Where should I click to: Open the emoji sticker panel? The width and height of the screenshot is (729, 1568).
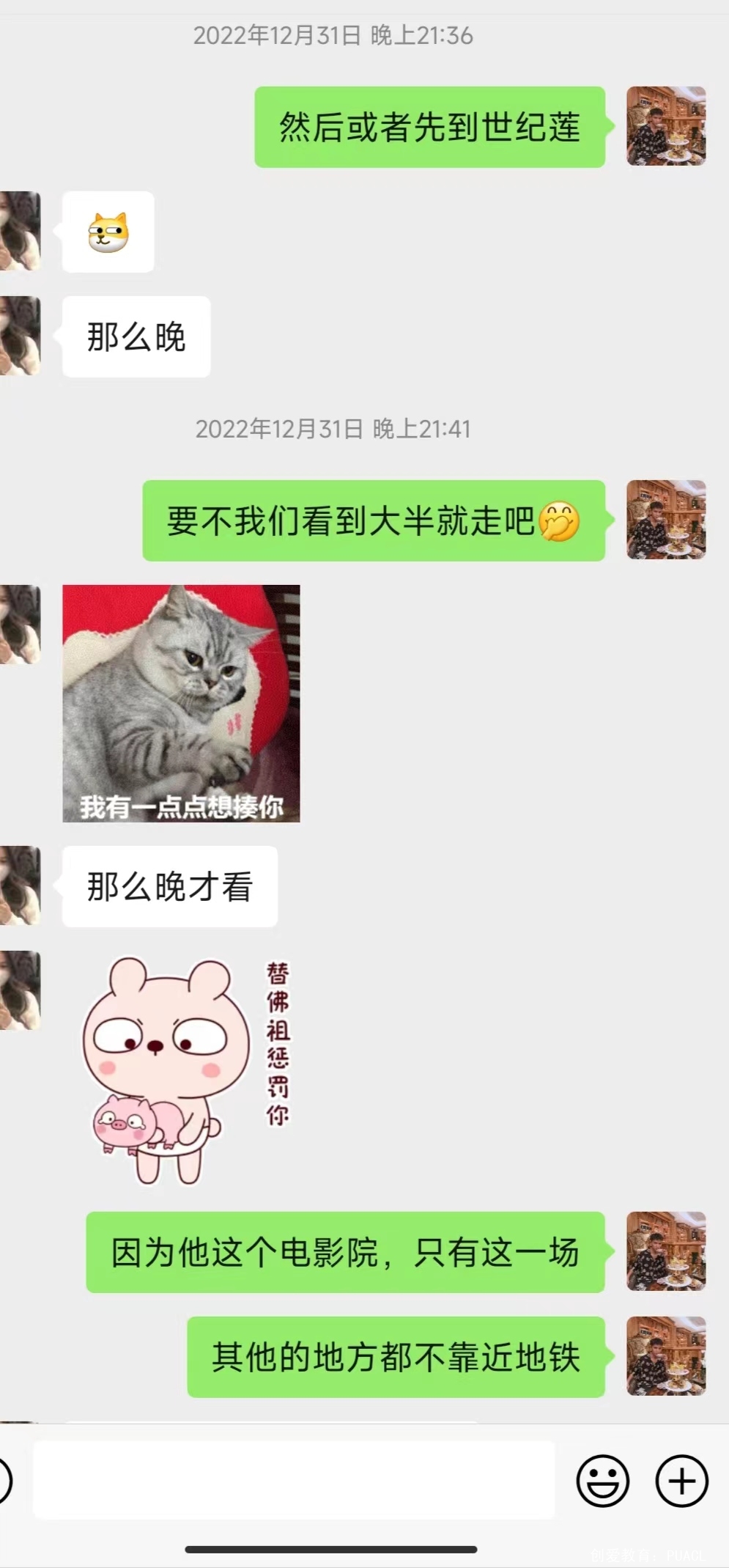(602, 1481)
